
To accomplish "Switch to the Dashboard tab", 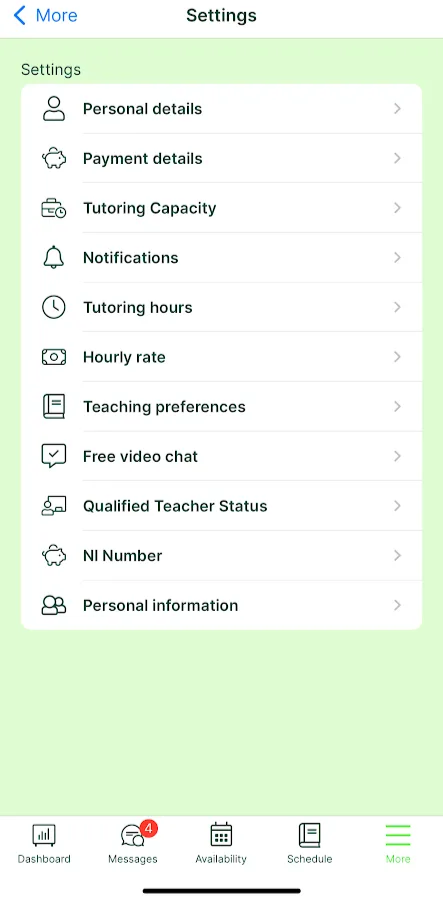I will click(x=44, y=843).
